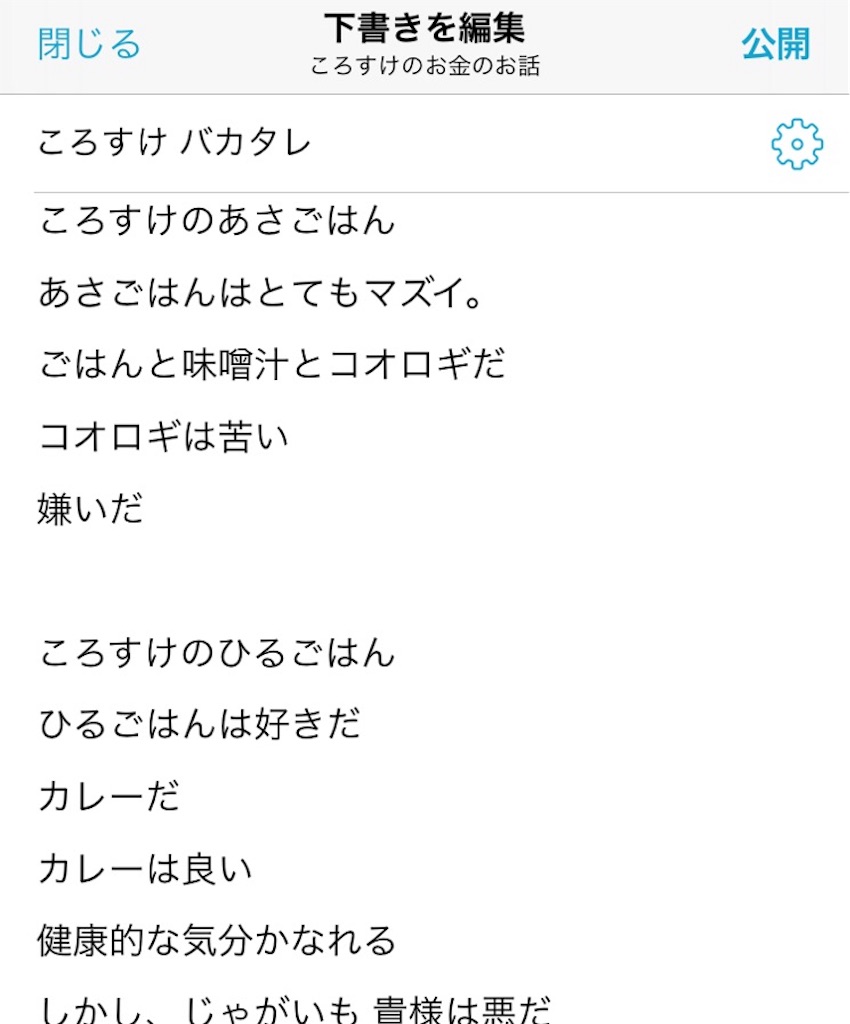Tap the line 健康的な気分かなれる

(215, 938)
